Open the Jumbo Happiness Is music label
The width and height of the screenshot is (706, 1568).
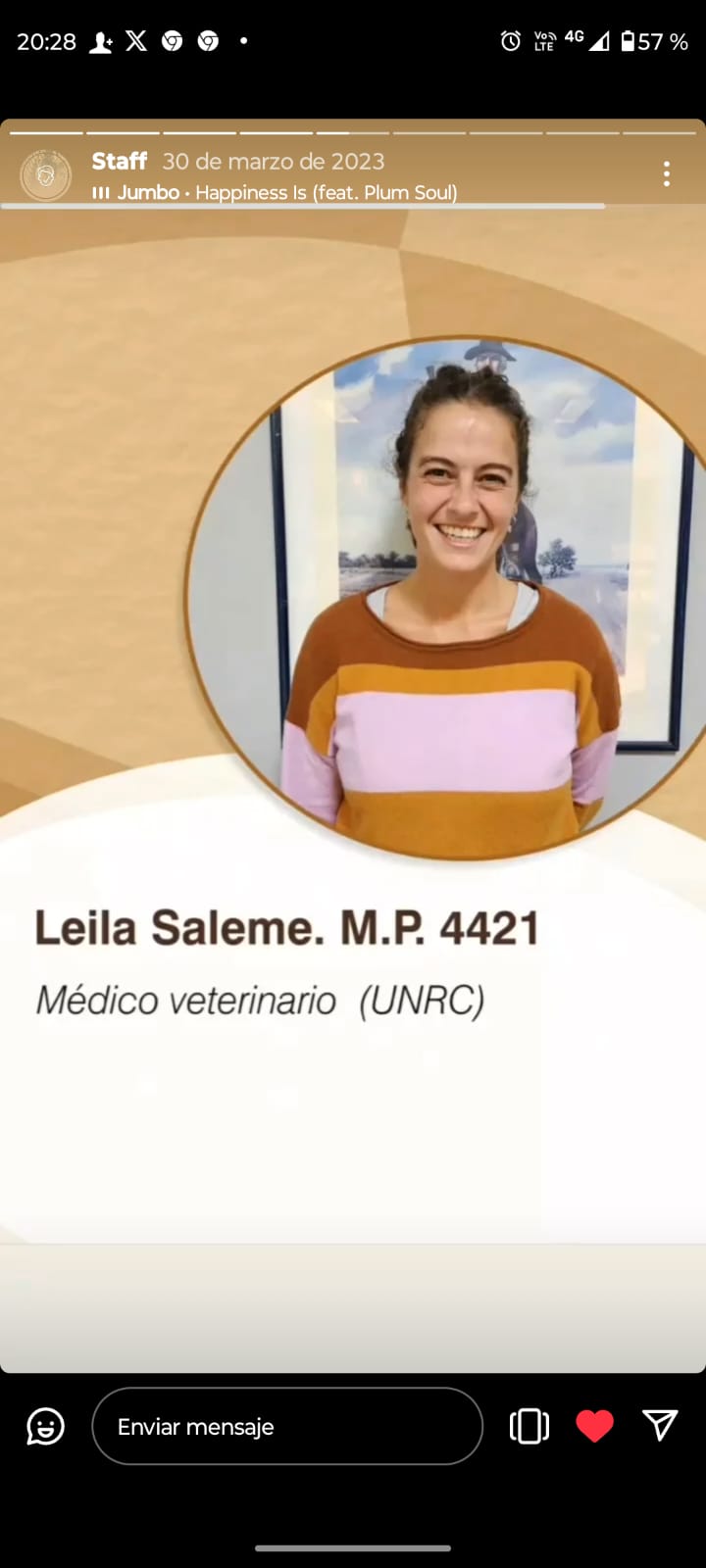coord(276,192)
